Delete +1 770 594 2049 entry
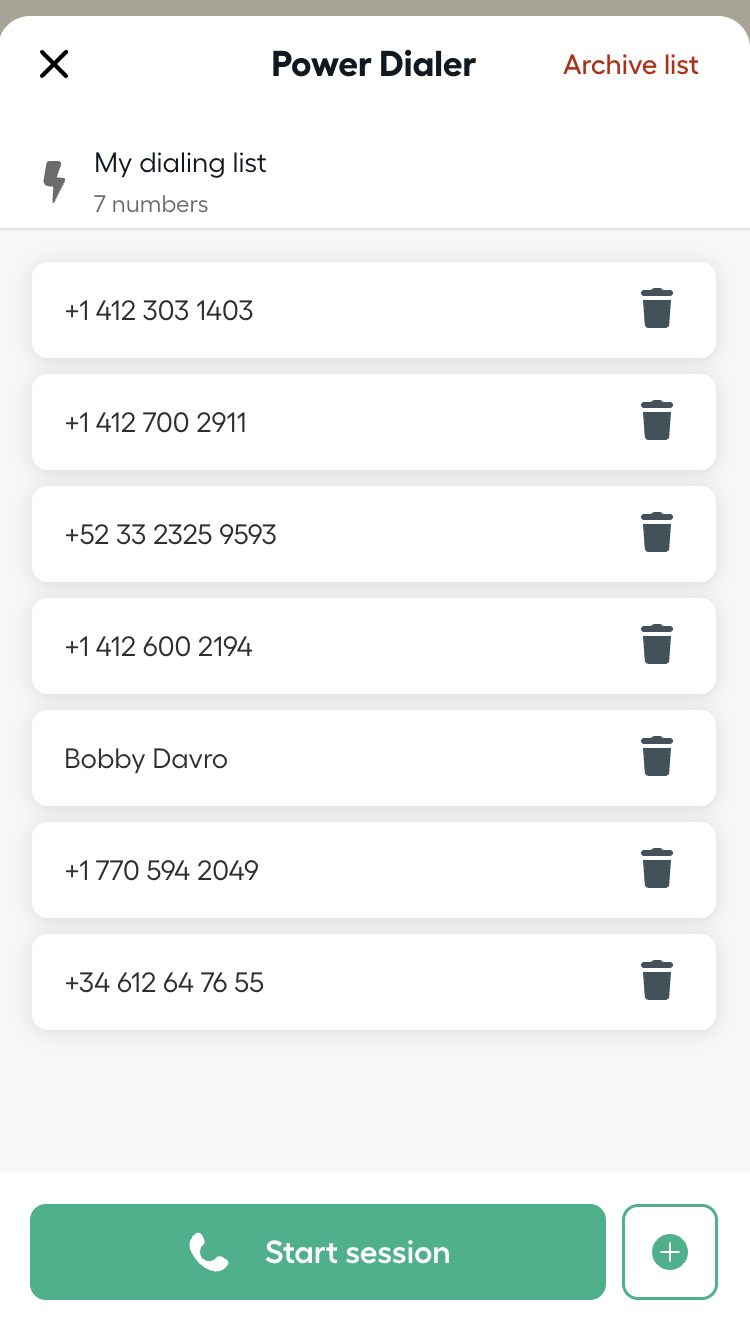Image resolution: width=750 pixels, height=1328 pixels. coord(657,869)
